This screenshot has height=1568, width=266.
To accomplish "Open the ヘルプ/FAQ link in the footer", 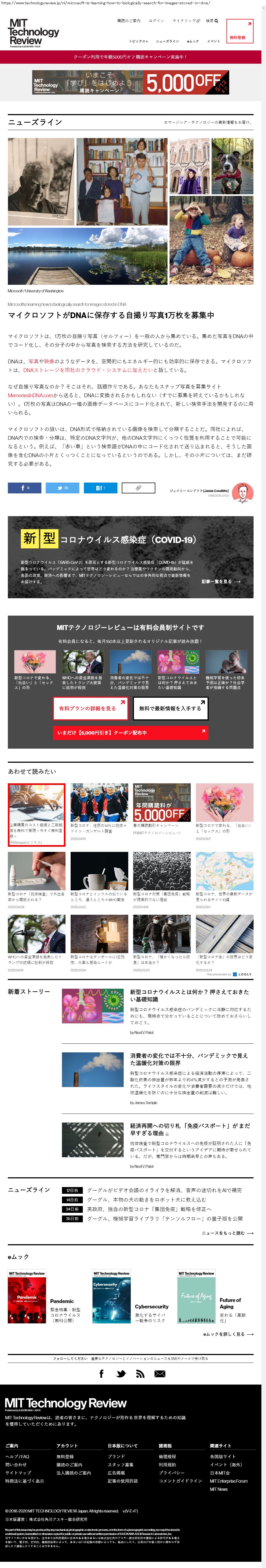I will click(x=17, y=1457).
